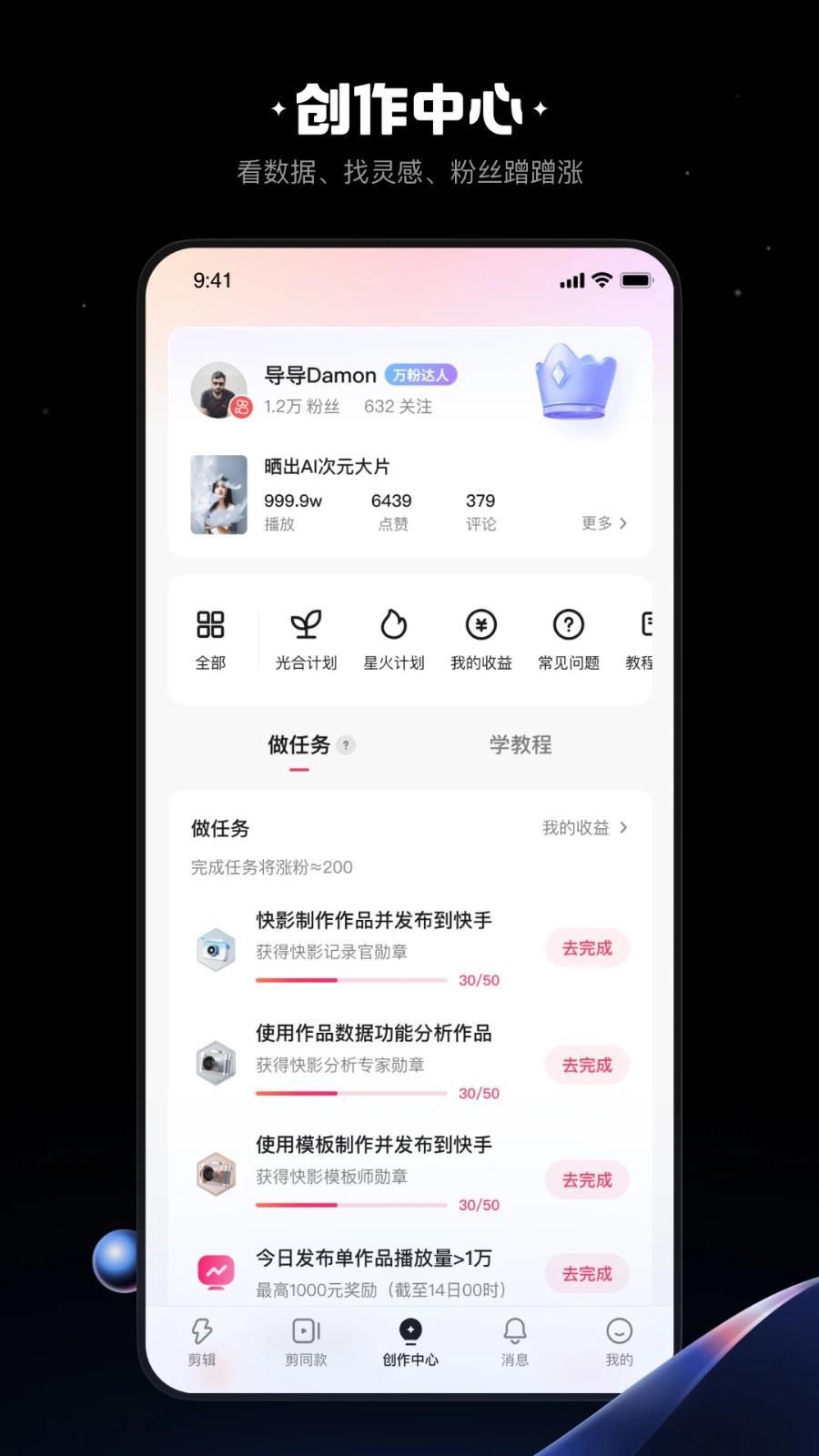
Task: Tap the 万粉达人 badge next to username
Action: pos(421,375)
